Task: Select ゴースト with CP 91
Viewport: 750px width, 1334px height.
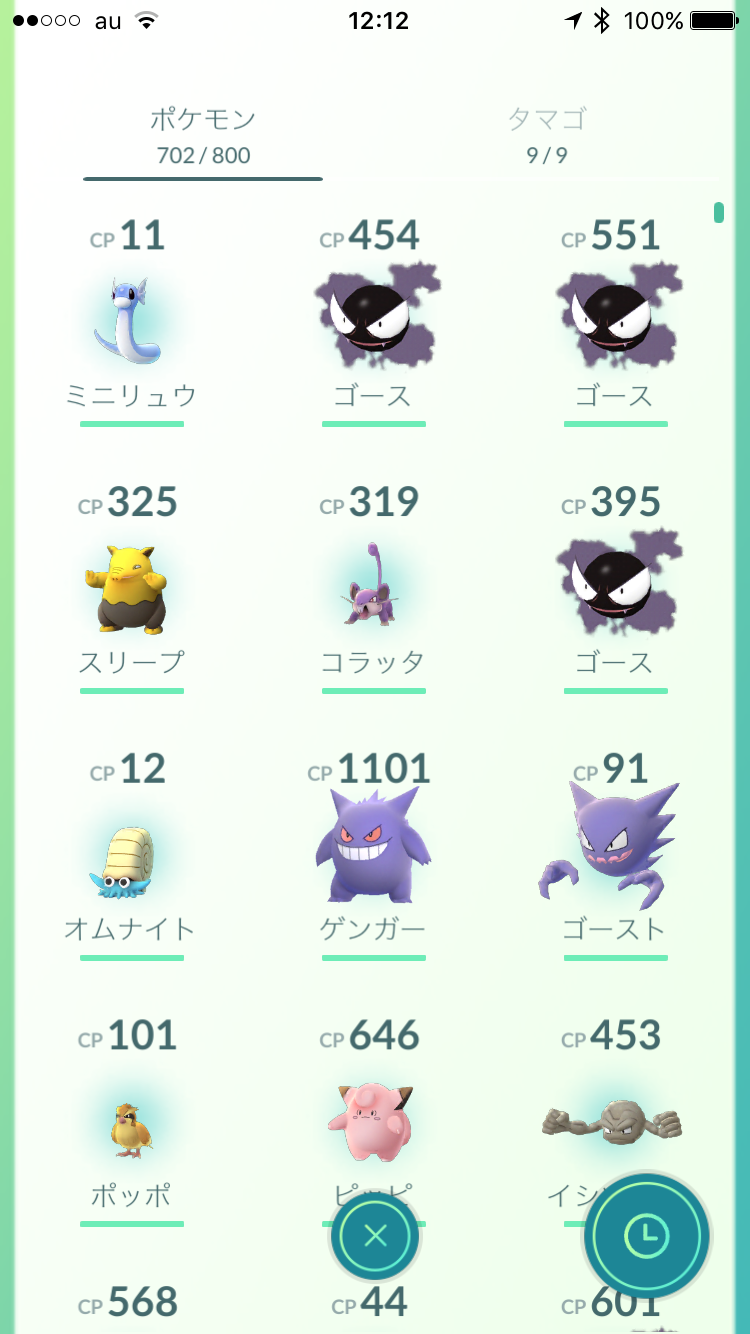Action: tap(616, 856)
